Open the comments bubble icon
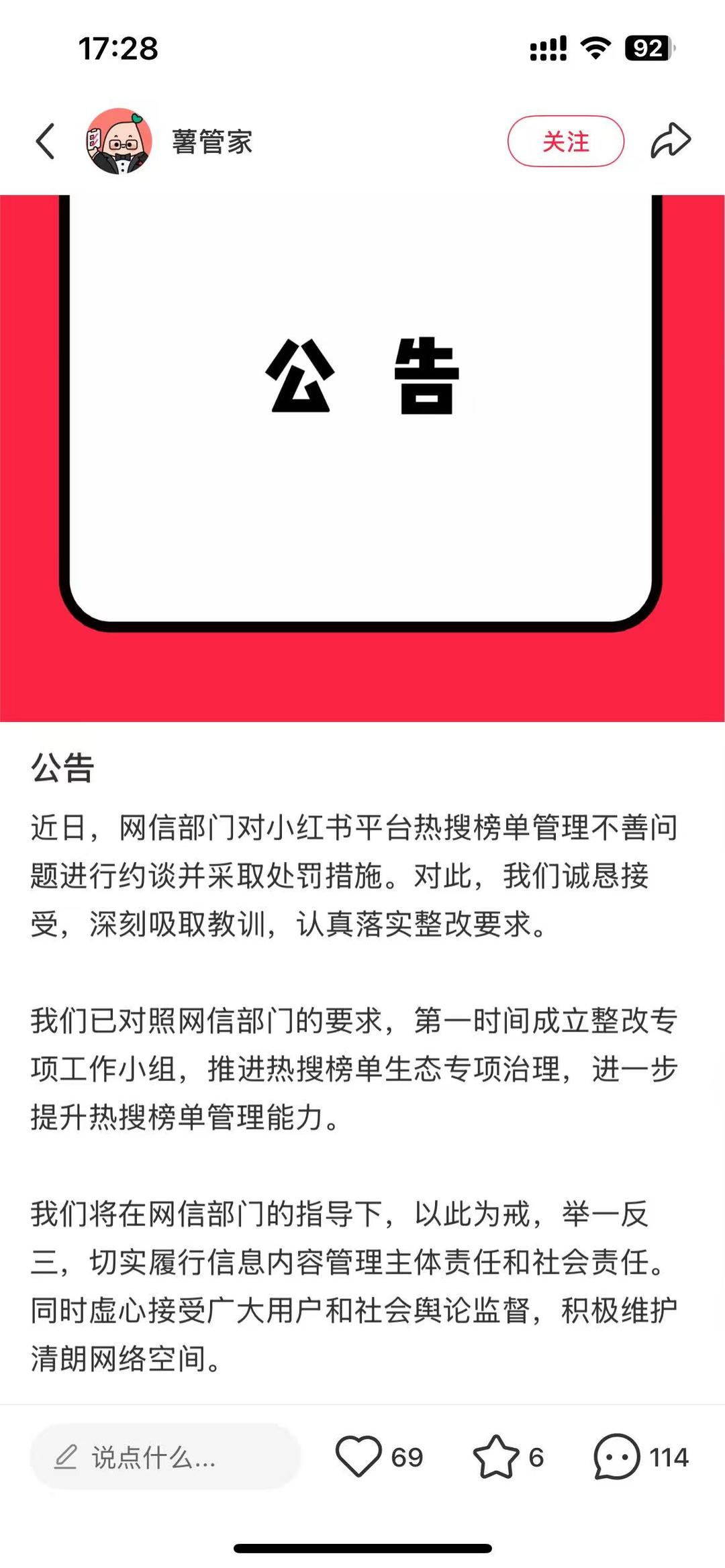Screen dimensions: 725x1568 616,1457
